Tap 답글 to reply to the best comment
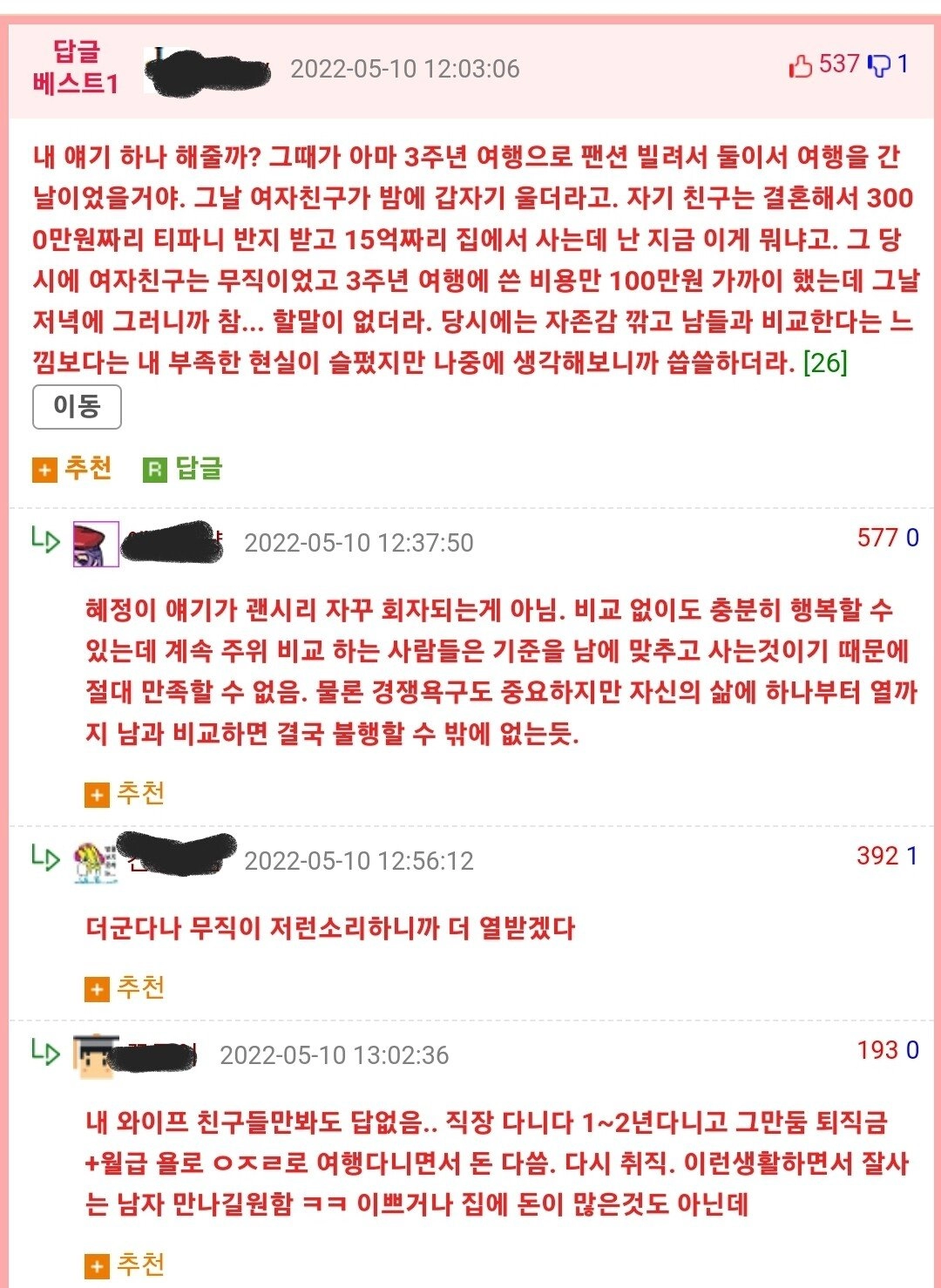This screenshot has width=941, height=1288. click(184, 469)
